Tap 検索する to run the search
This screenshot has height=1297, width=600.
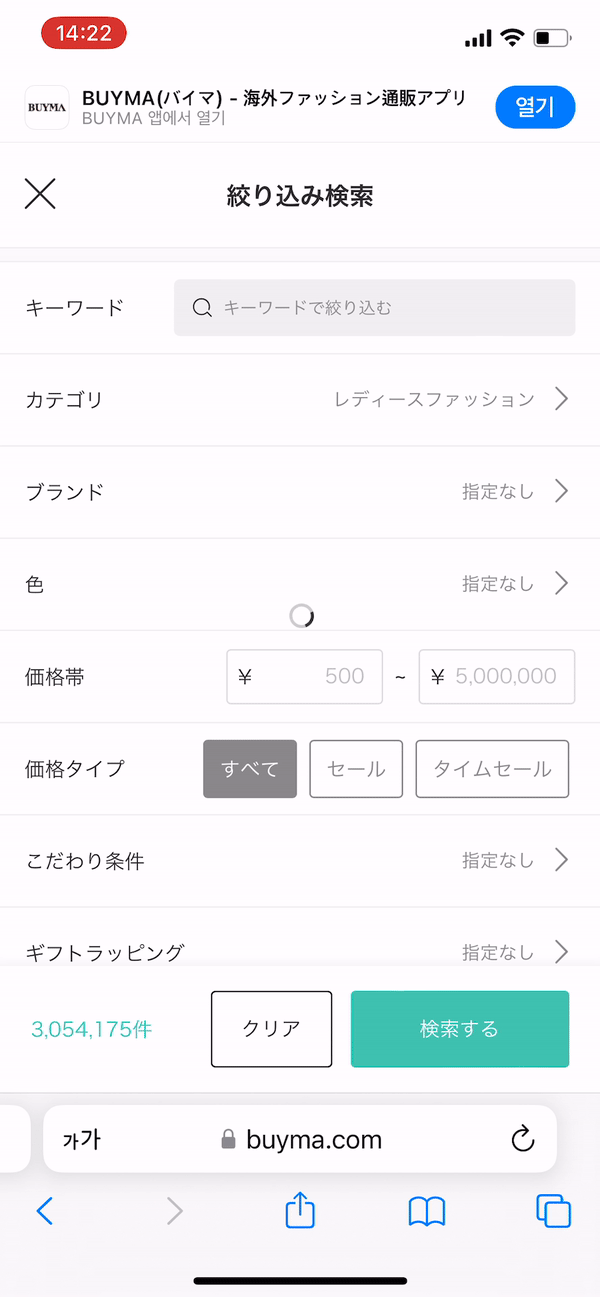(x=460, y=1029)
